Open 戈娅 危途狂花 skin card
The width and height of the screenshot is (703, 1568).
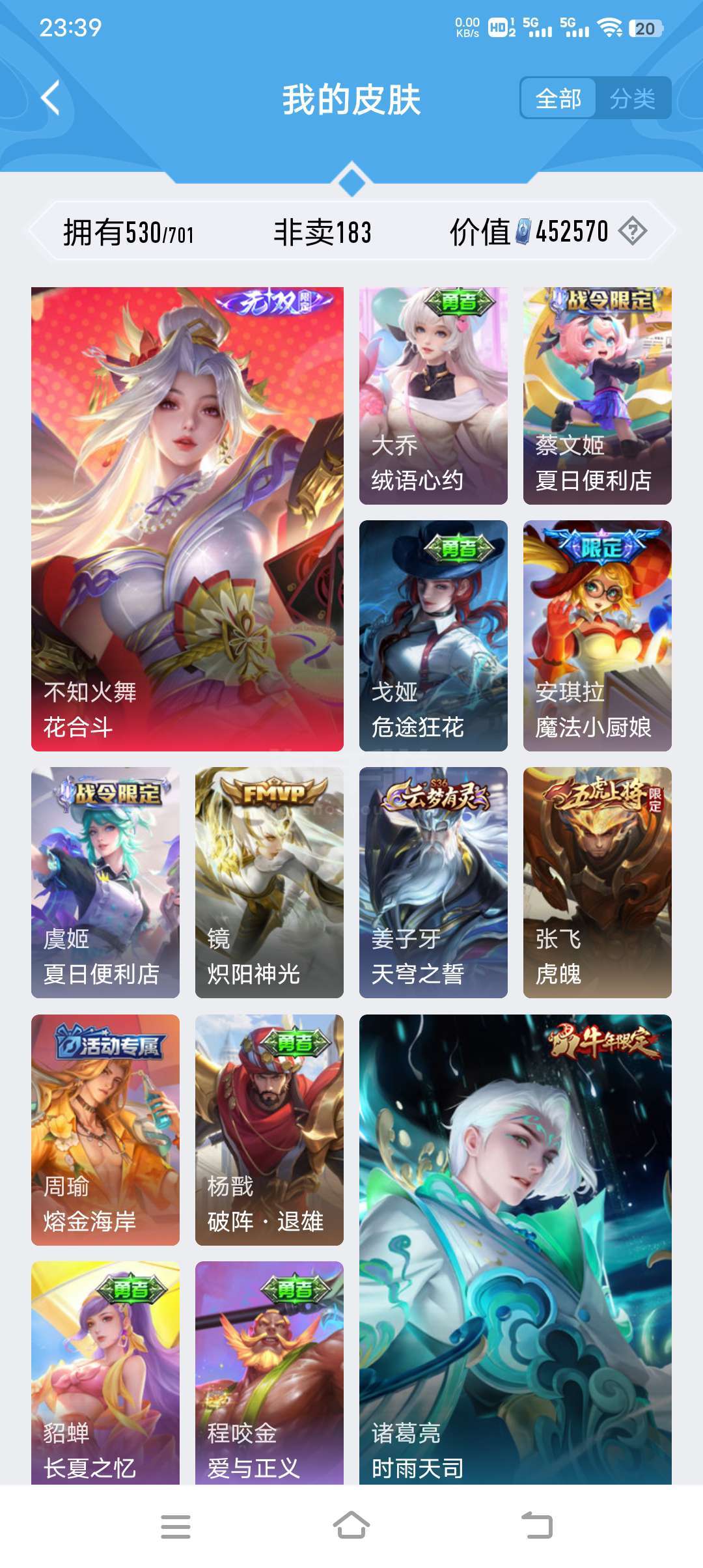point(433,636)
